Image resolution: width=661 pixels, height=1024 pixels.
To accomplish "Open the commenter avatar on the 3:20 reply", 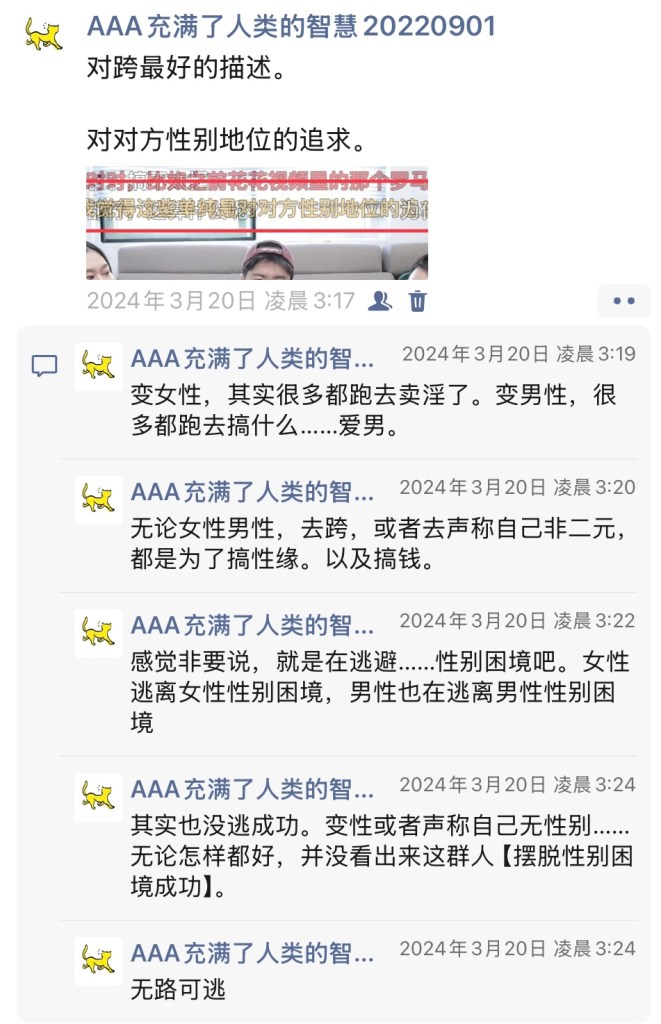I will (98, 499).
